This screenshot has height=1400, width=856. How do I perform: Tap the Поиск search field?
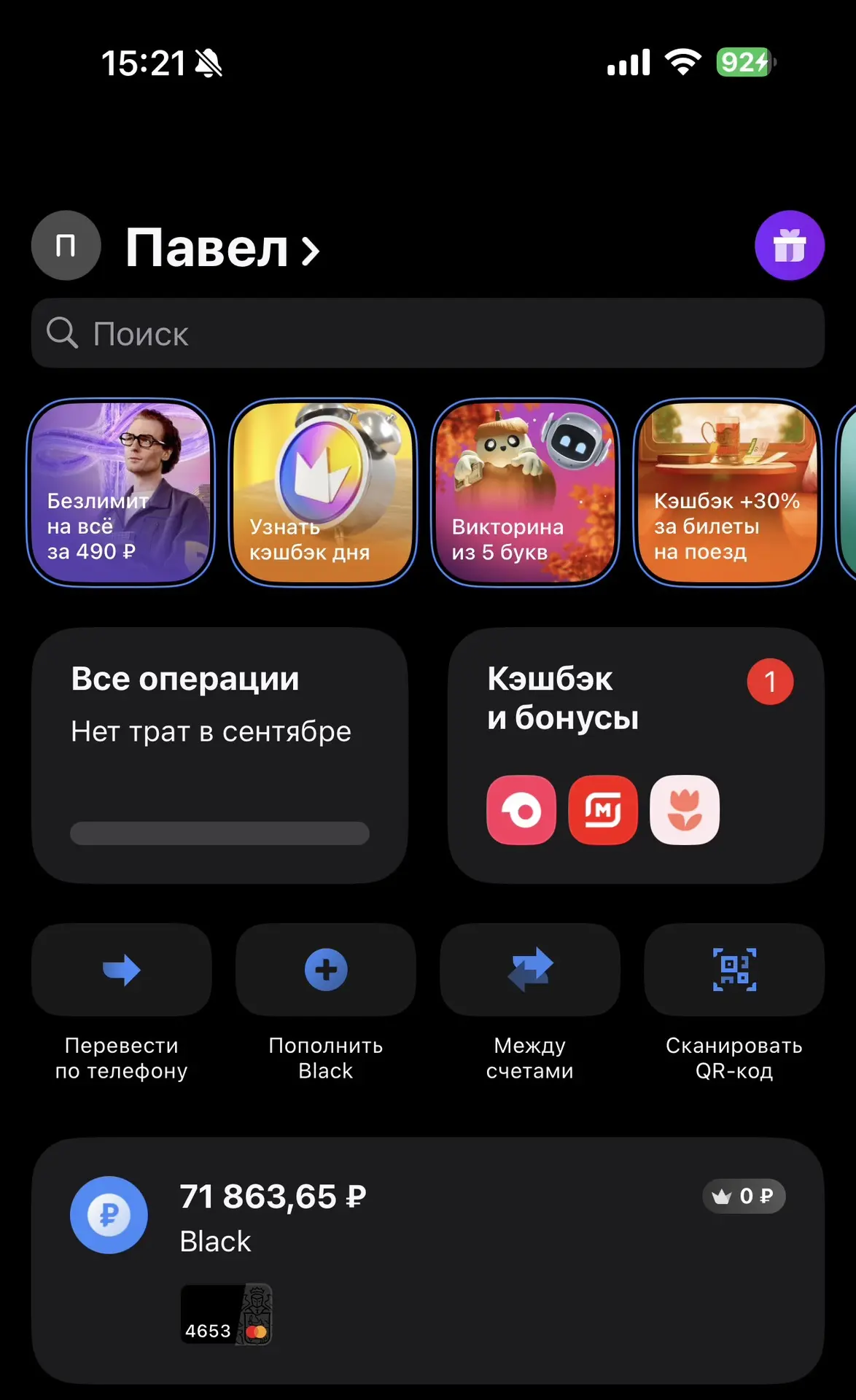tap(428, 333)
